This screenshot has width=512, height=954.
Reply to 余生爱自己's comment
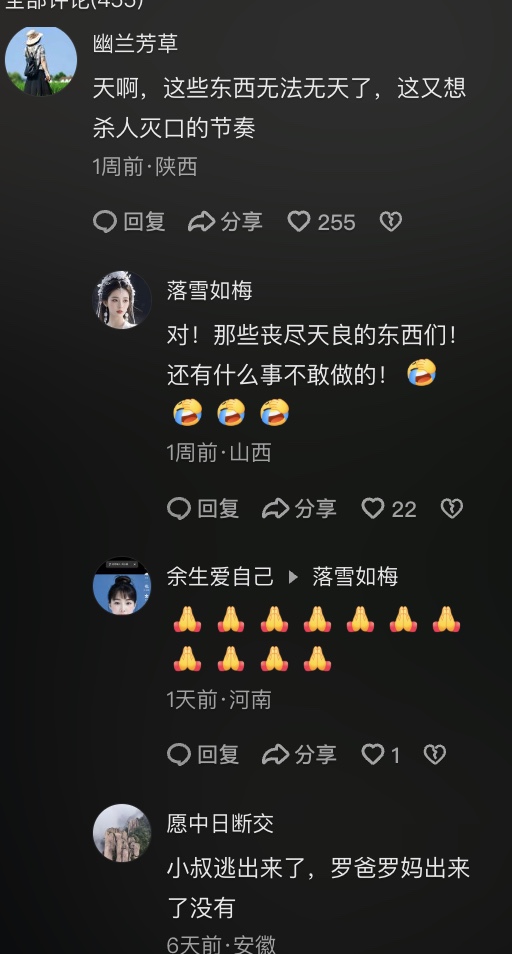(x=203, y=754)
